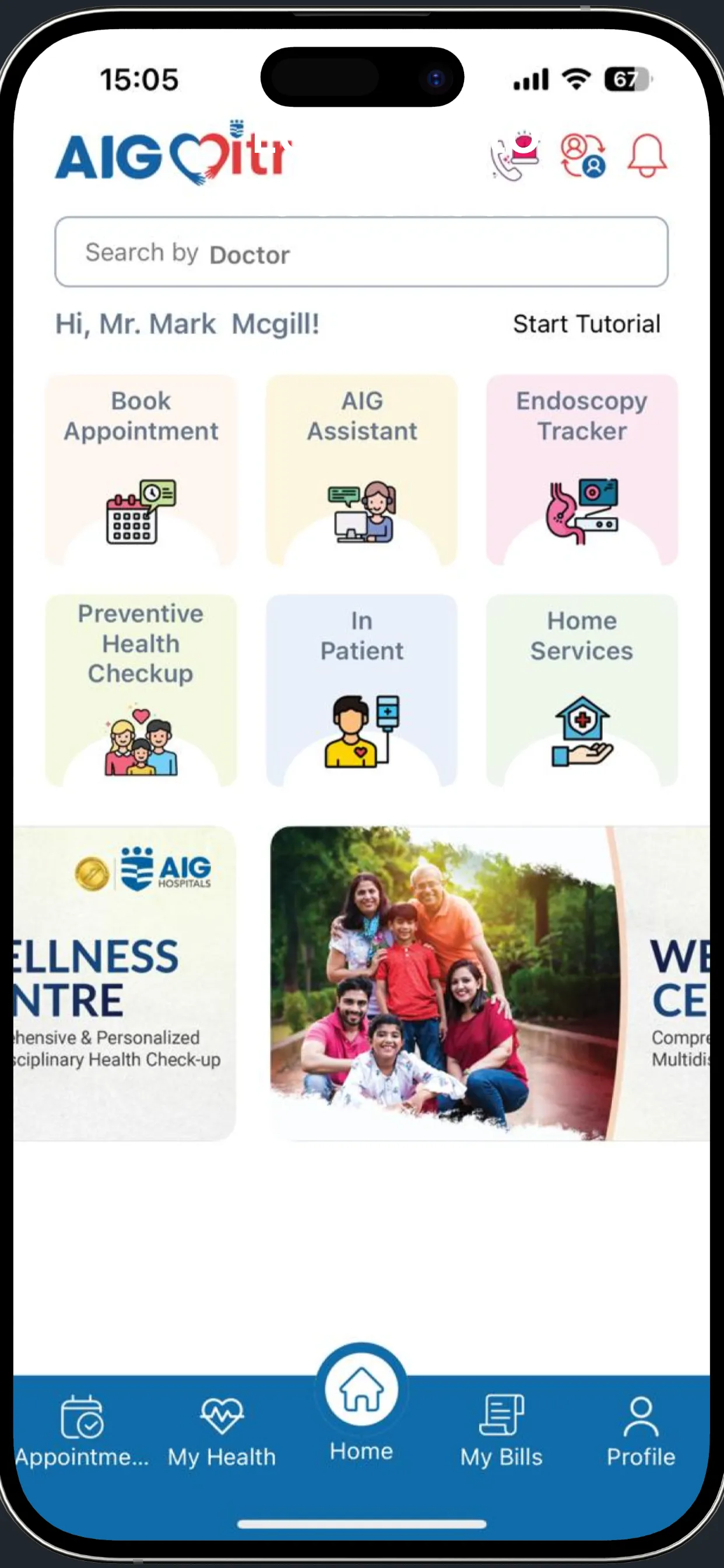Switch to the My Health tab
Screen dimensions: 724x1568
click(222, 1430)
